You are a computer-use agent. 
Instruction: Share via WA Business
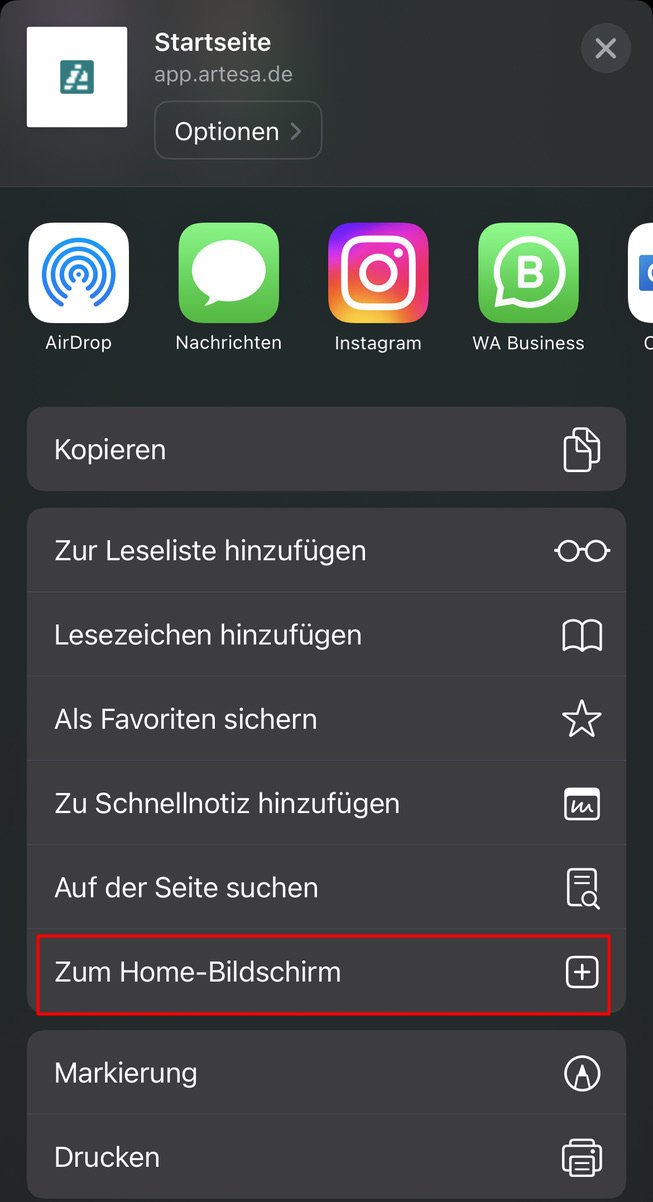click(528, 275)
